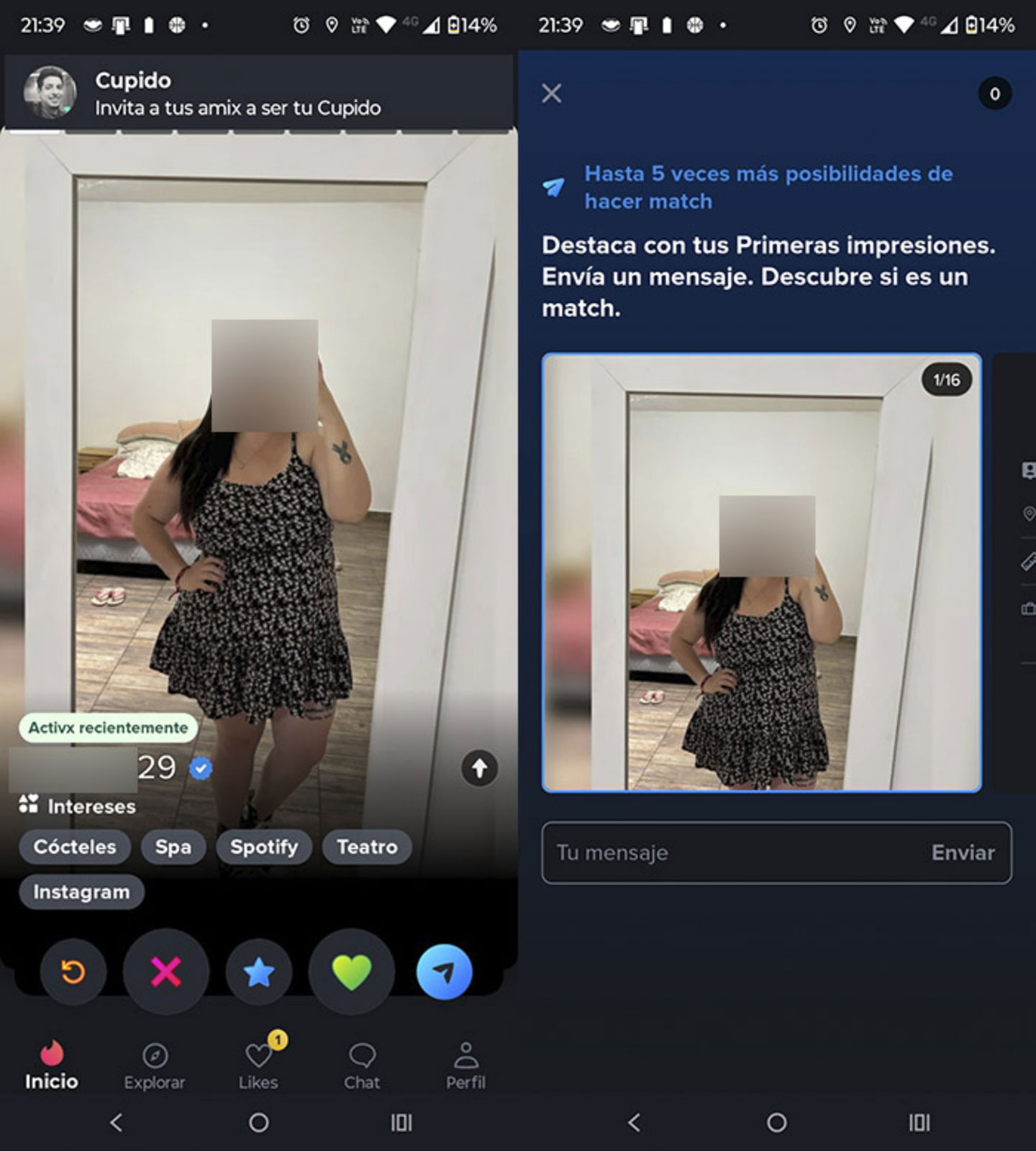
Task: Send a Super Like with the star icon
Action: coord(258,971)
